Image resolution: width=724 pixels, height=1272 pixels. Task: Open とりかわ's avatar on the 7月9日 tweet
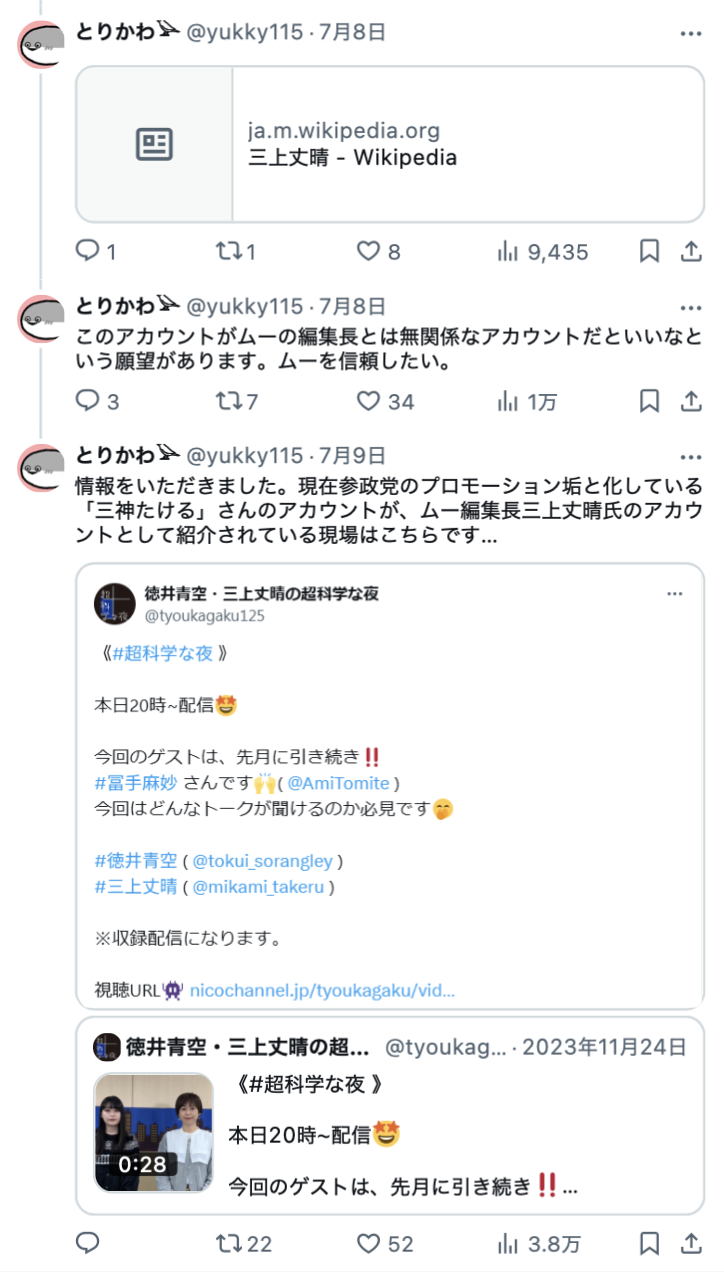42,468
